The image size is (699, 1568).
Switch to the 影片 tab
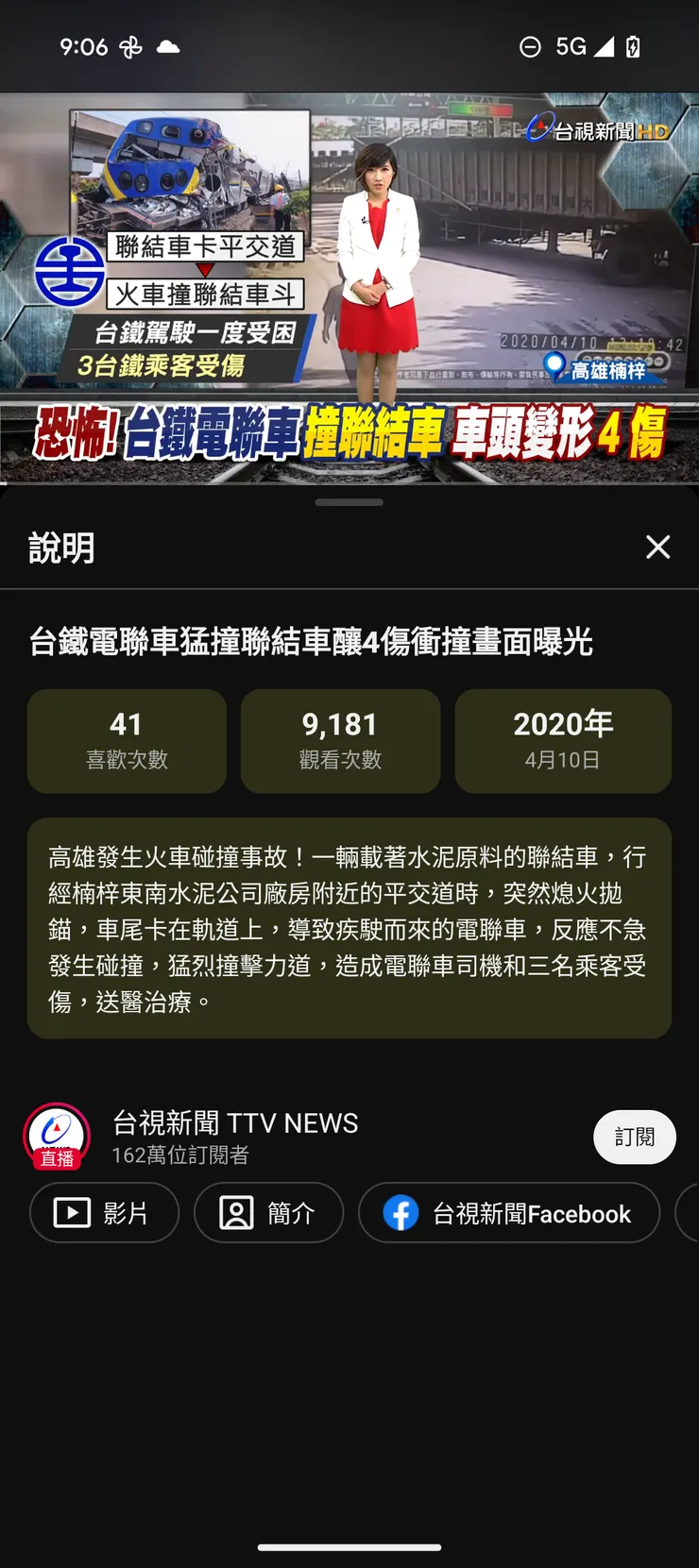pos(104,1213)
